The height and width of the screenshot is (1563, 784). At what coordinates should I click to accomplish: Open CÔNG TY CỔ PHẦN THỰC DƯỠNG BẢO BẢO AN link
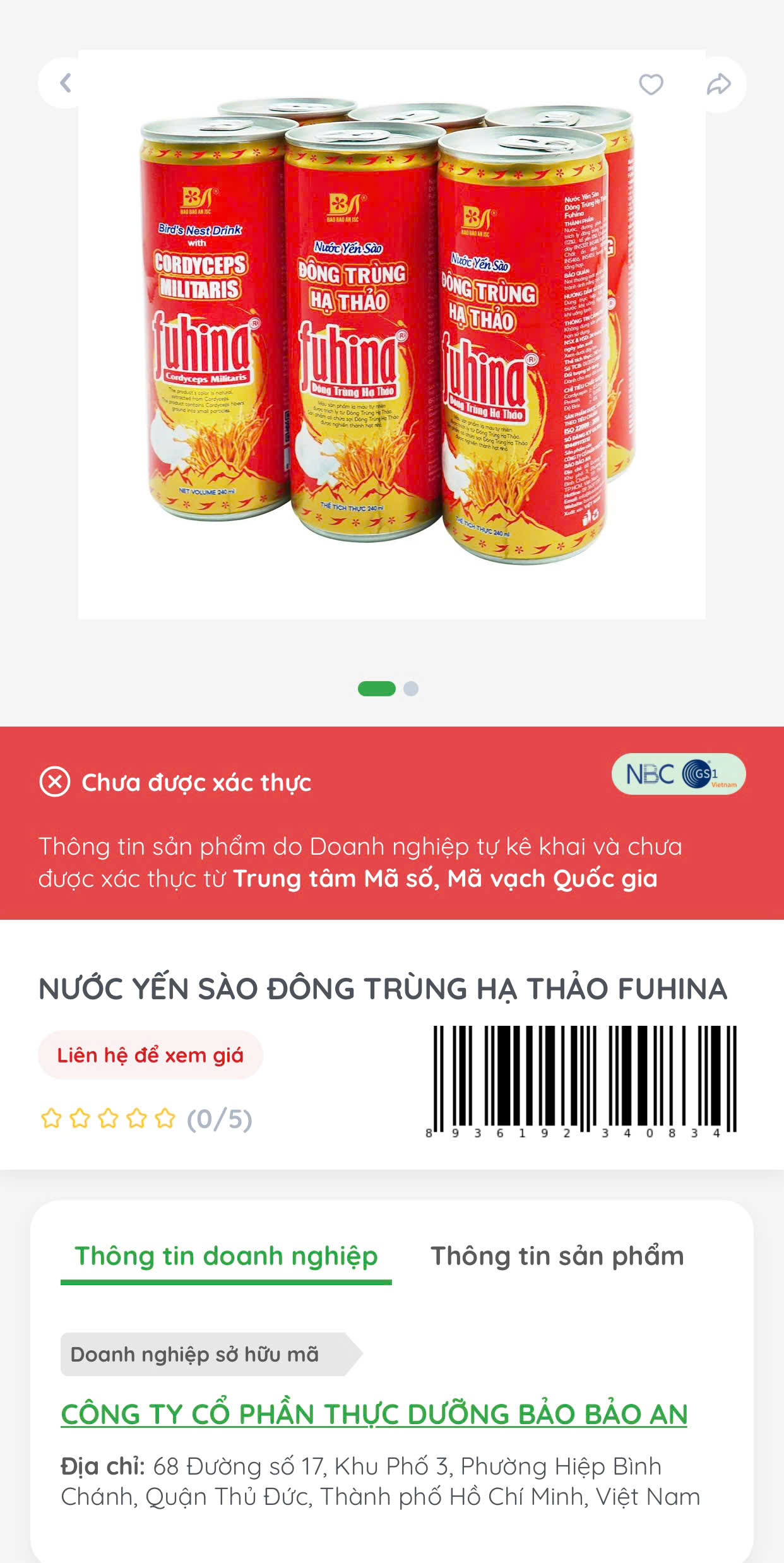click(x=374, y=1415)
